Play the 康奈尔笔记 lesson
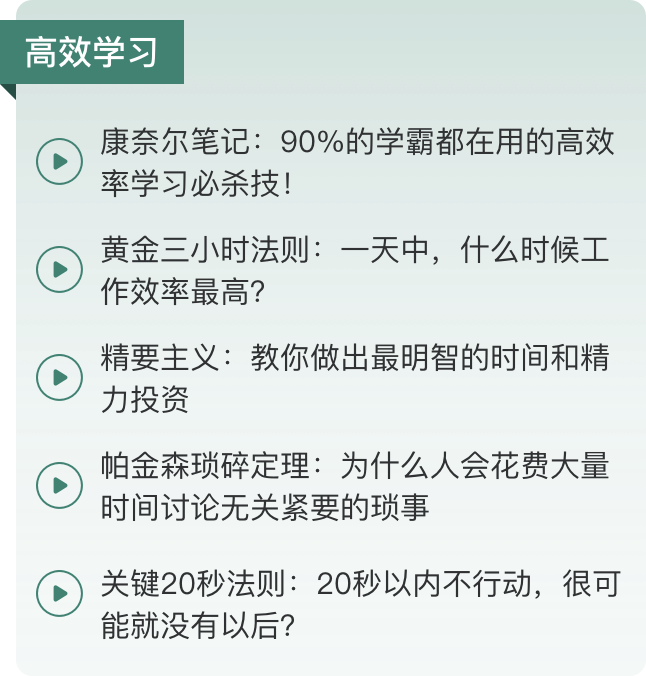Image resolution: width=646 pixels, height=676 pixels. (59, 161)
